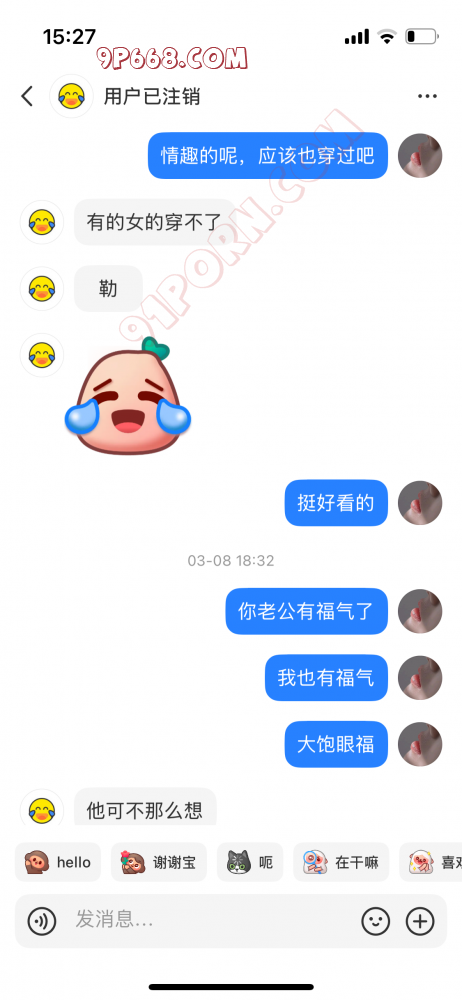Open the emoji picker smiley icon

[x=375, y=921]
